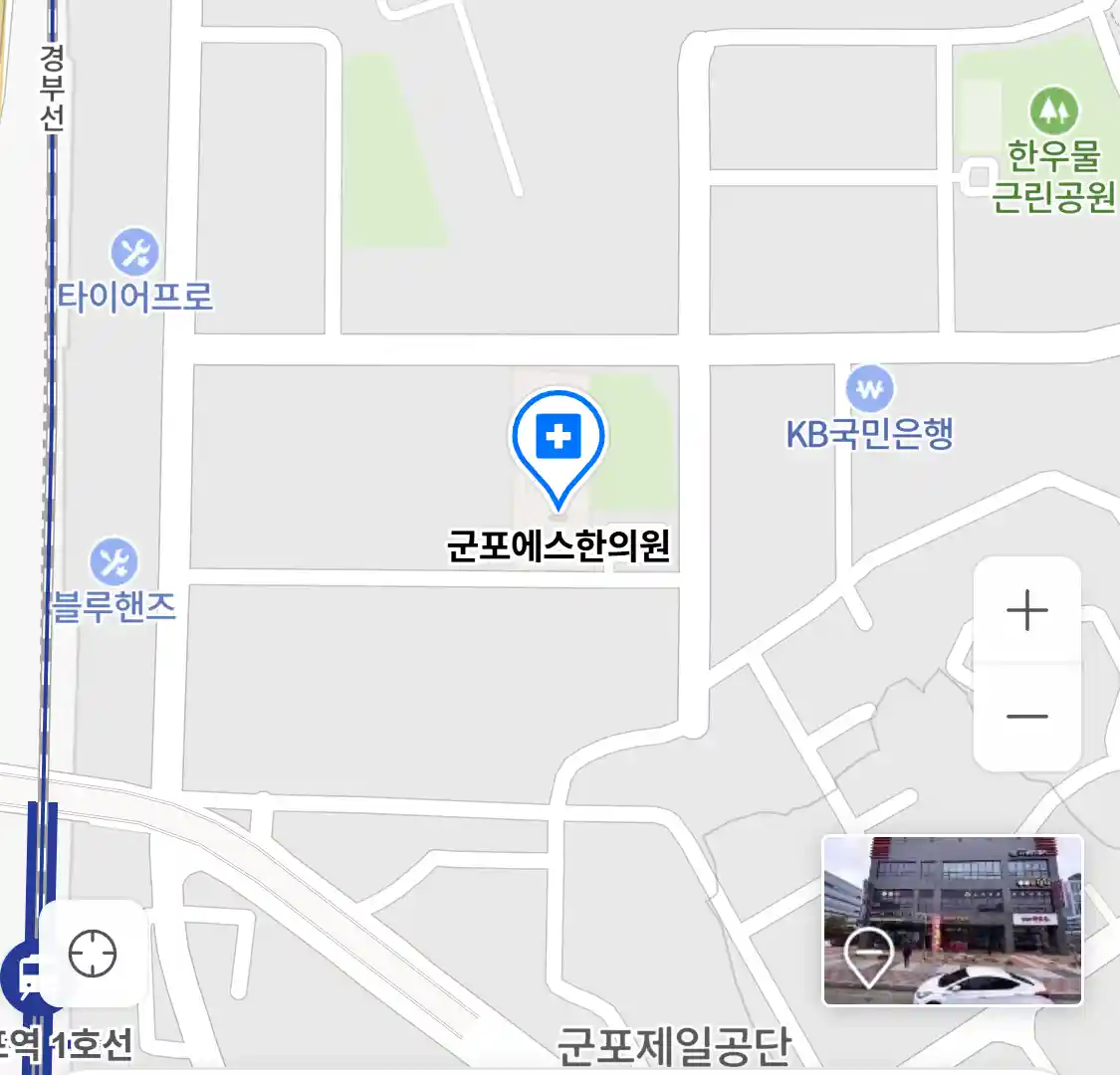Viewport: 1120px width, 1075px height.
Task: Open the 타이어프로 map marker
Action: [x=134, y=252]
